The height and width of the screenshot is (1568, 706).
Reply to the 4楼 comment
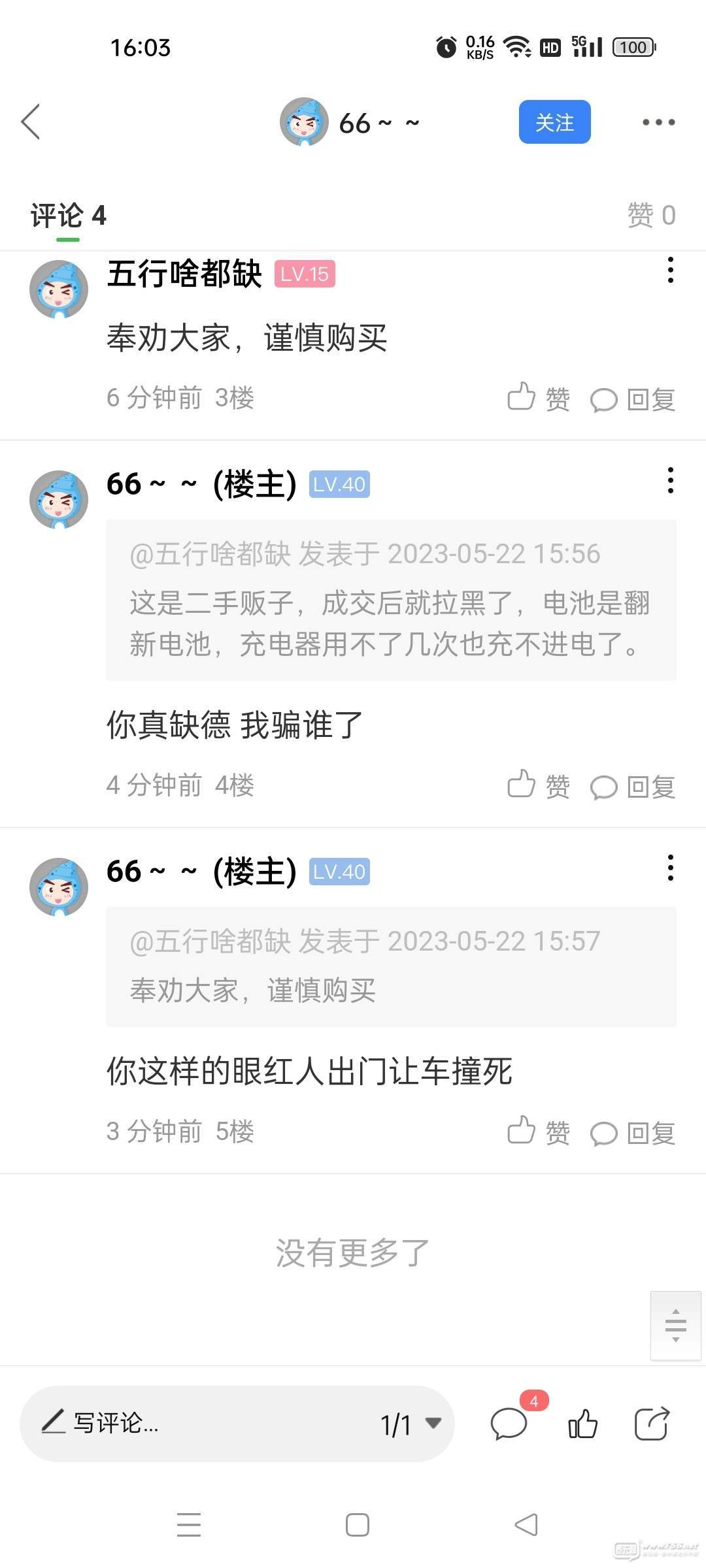(633, 787)
